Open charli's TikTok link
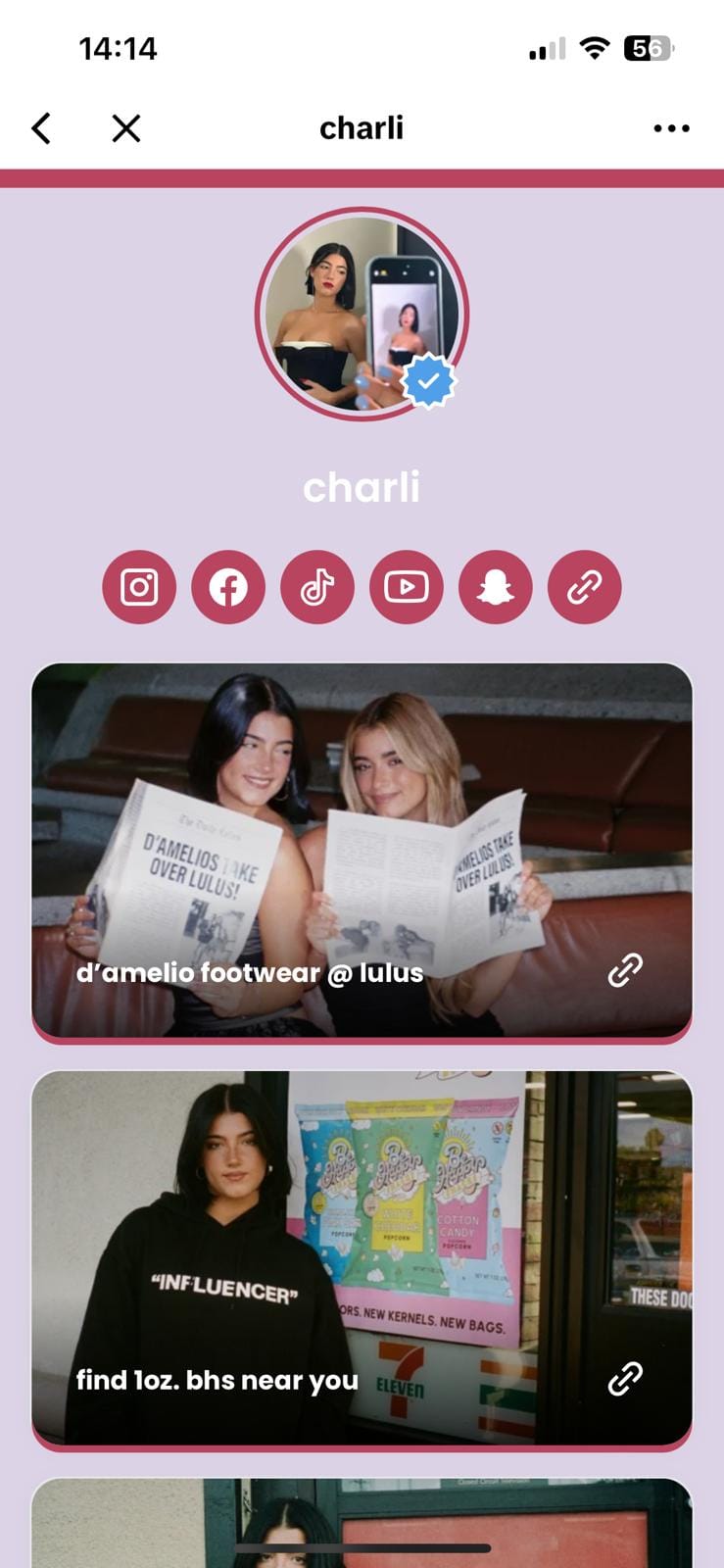This screenshot has height=1568, width=724. point(317,587)
